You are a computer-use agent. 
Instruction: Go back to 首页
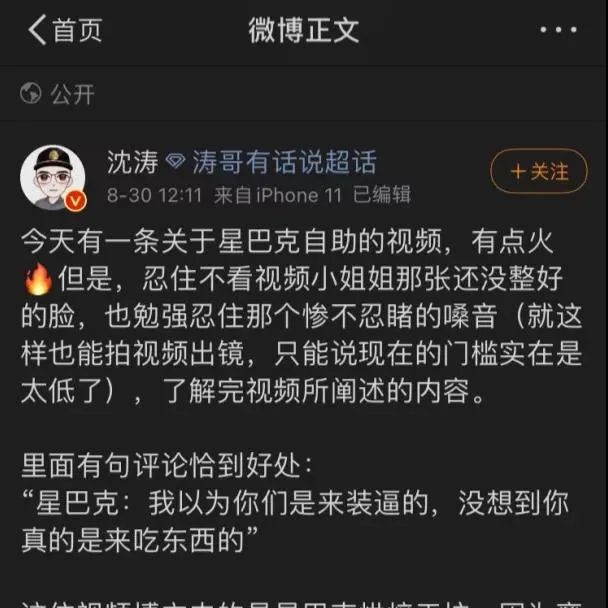[x=65, y=30]
